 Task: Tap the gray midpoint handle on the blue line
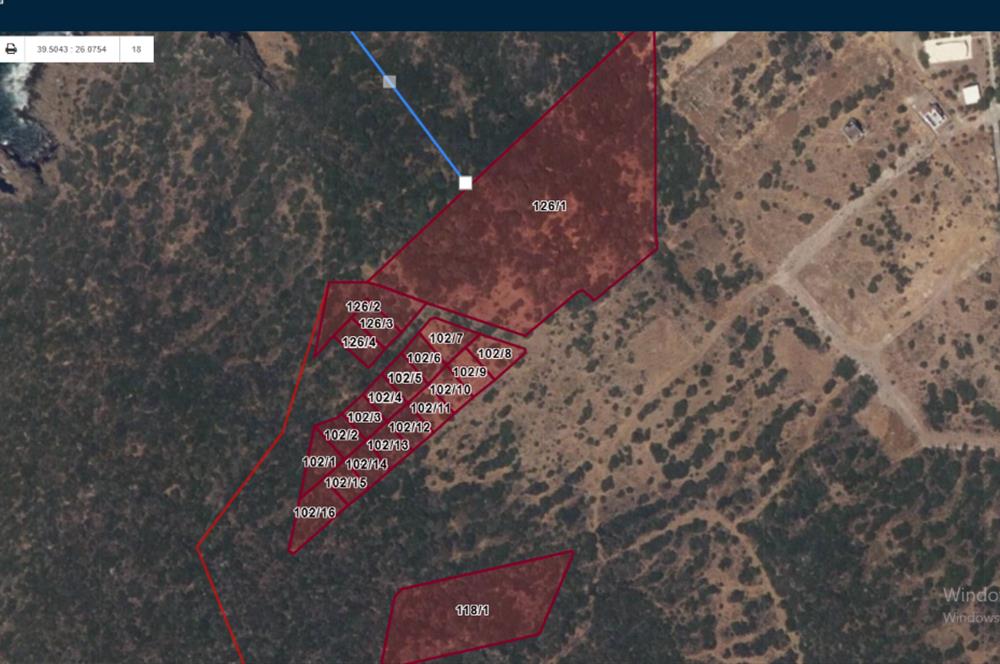pyautogui.click(x=389, y=81)
